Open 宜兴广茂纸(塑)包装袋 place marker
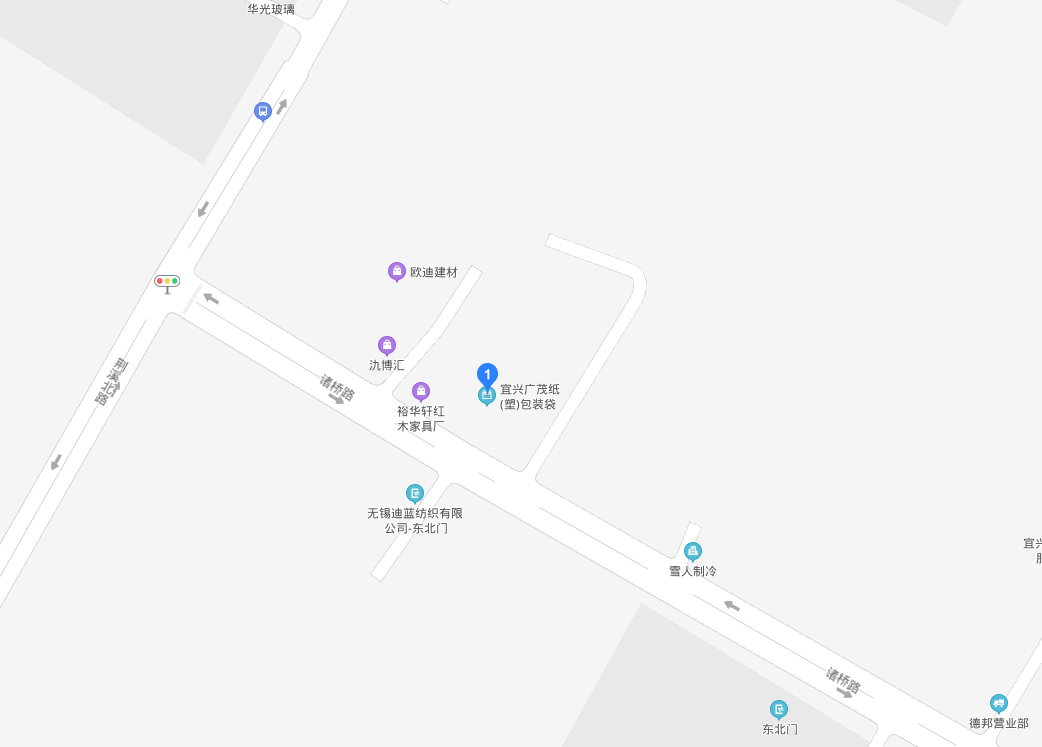The image size is (1042, 747). (487, 397)
